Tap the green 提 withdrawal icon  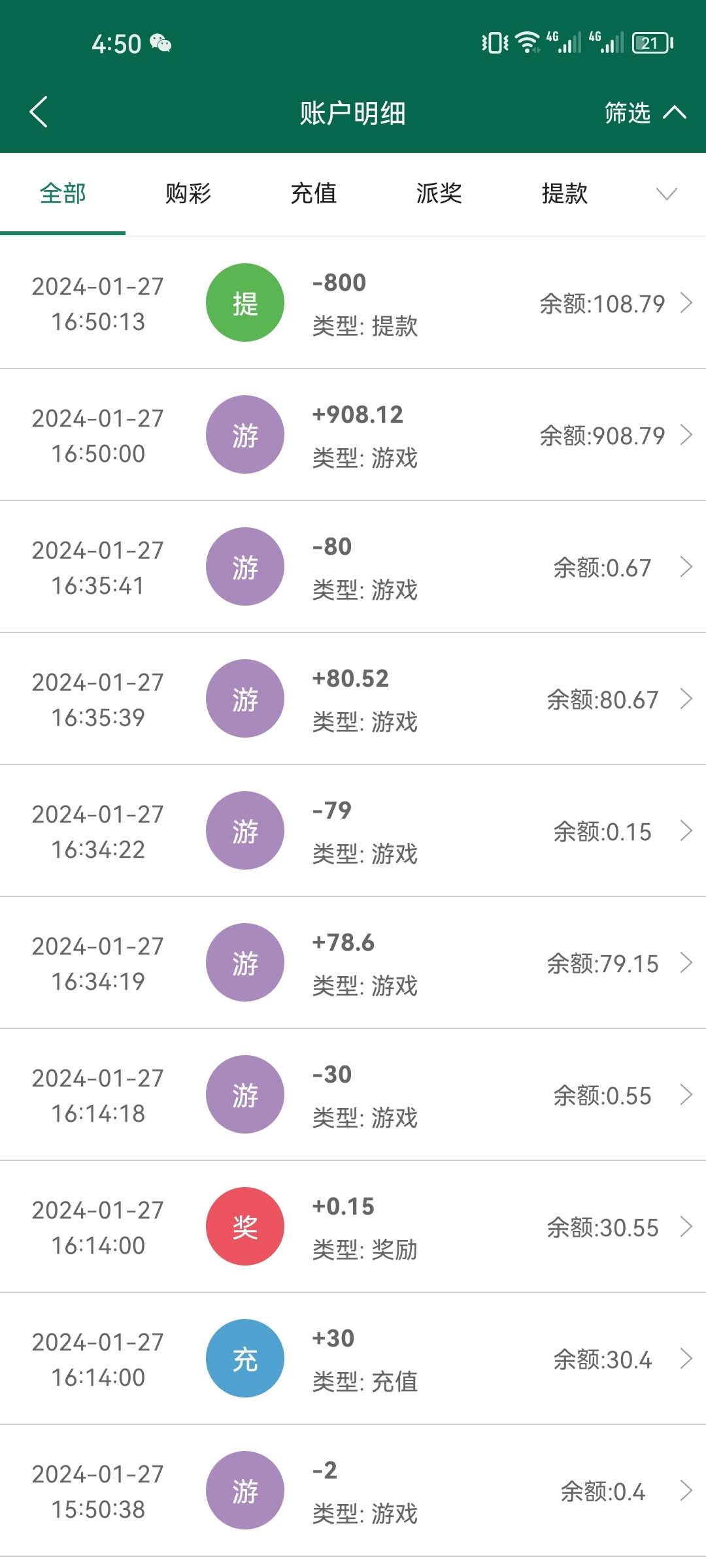244,302
